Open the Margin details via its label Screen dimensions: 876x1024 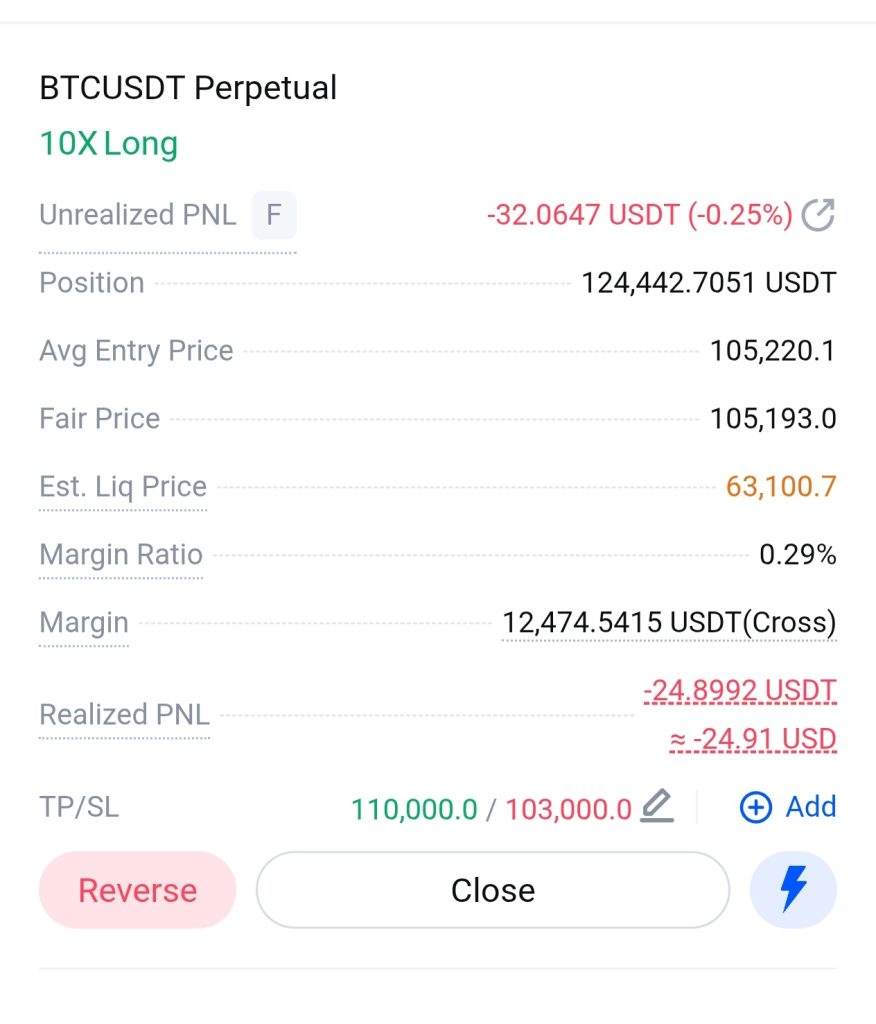[83, 622]
